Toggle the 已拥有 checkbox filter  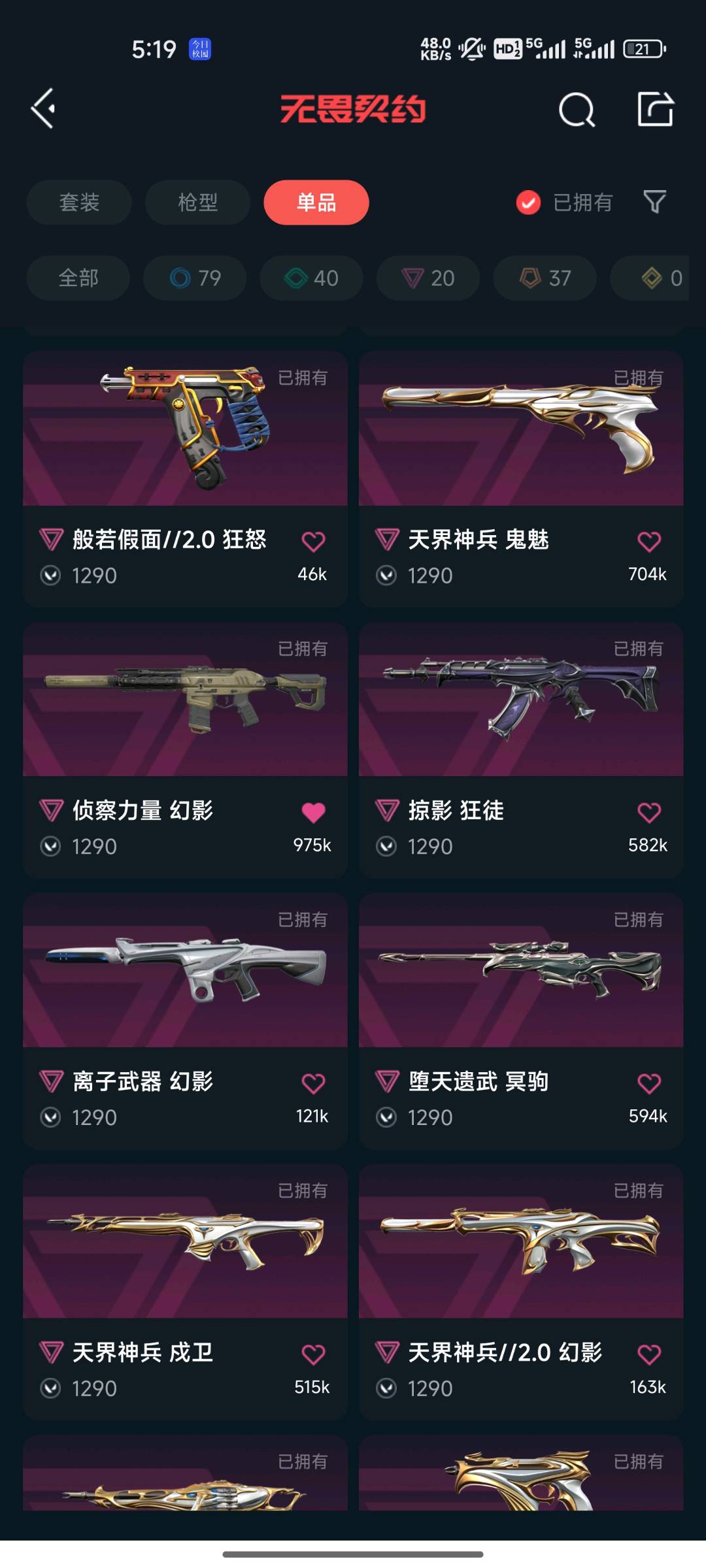tap(528, 203)
